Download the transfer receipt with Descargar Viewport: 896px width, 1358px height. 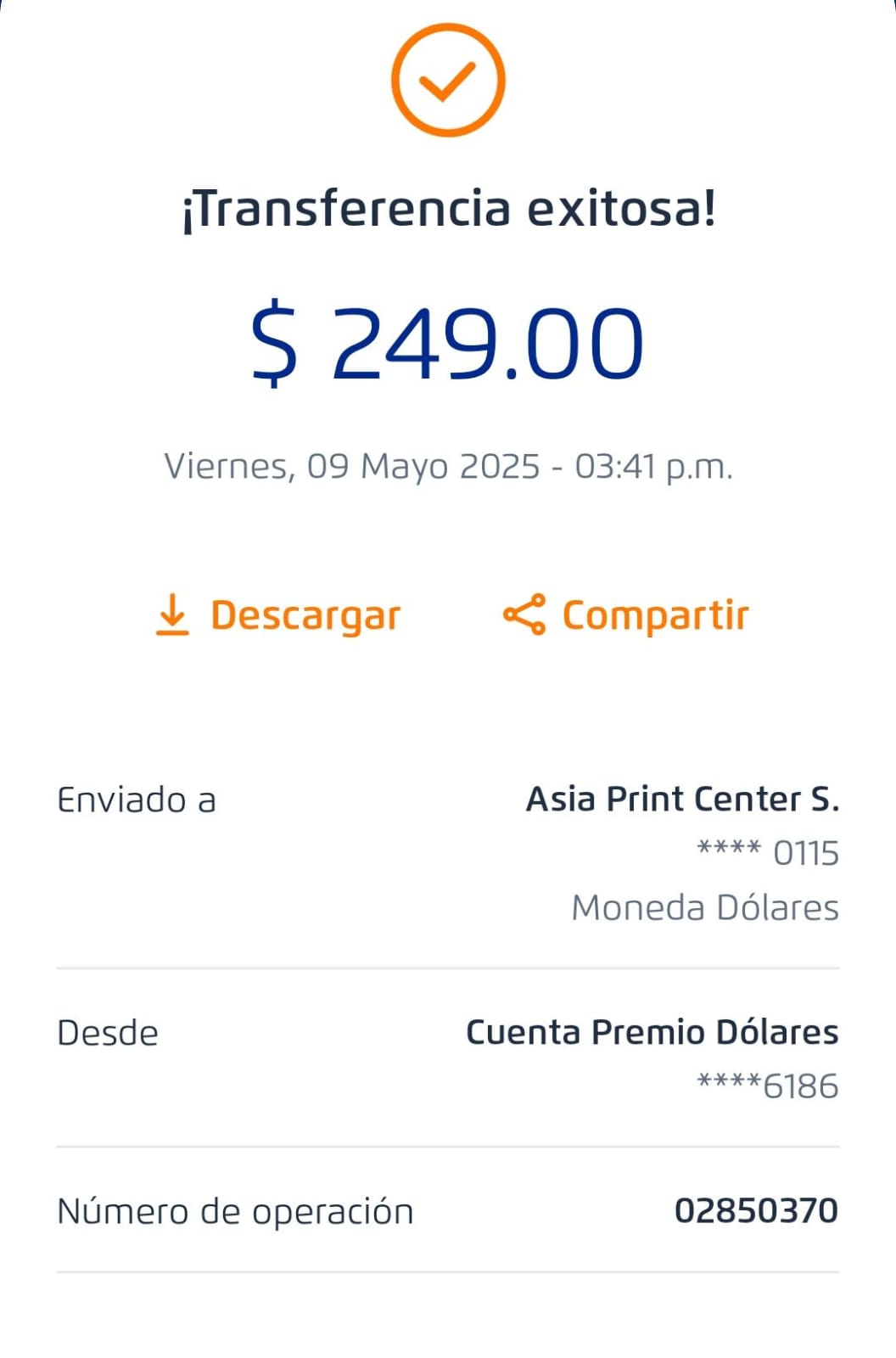pos(278,615)
